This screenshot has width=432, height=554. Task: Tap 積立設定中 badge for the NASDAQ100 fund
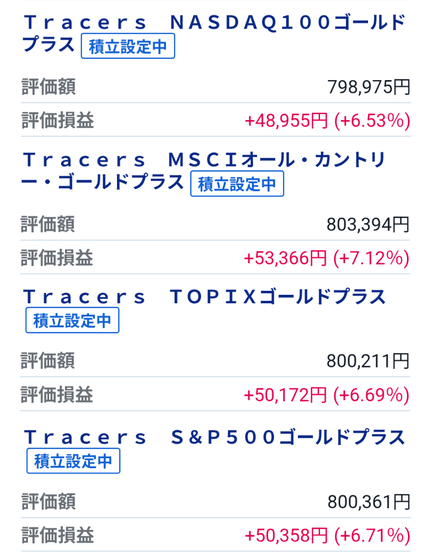[x=128, y=46]
